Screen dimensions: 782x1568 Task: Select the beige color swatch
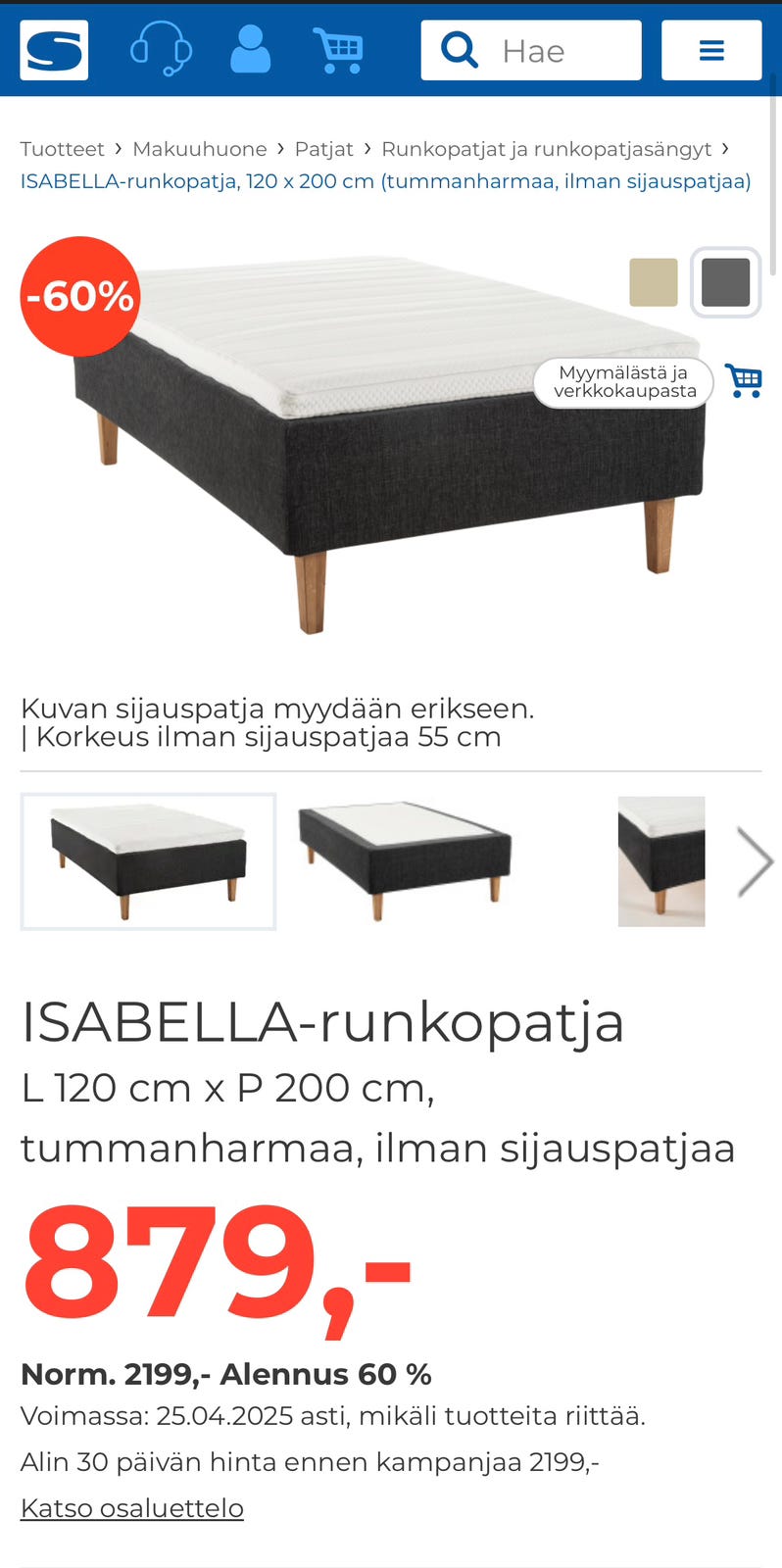click(x=653, y=282)
